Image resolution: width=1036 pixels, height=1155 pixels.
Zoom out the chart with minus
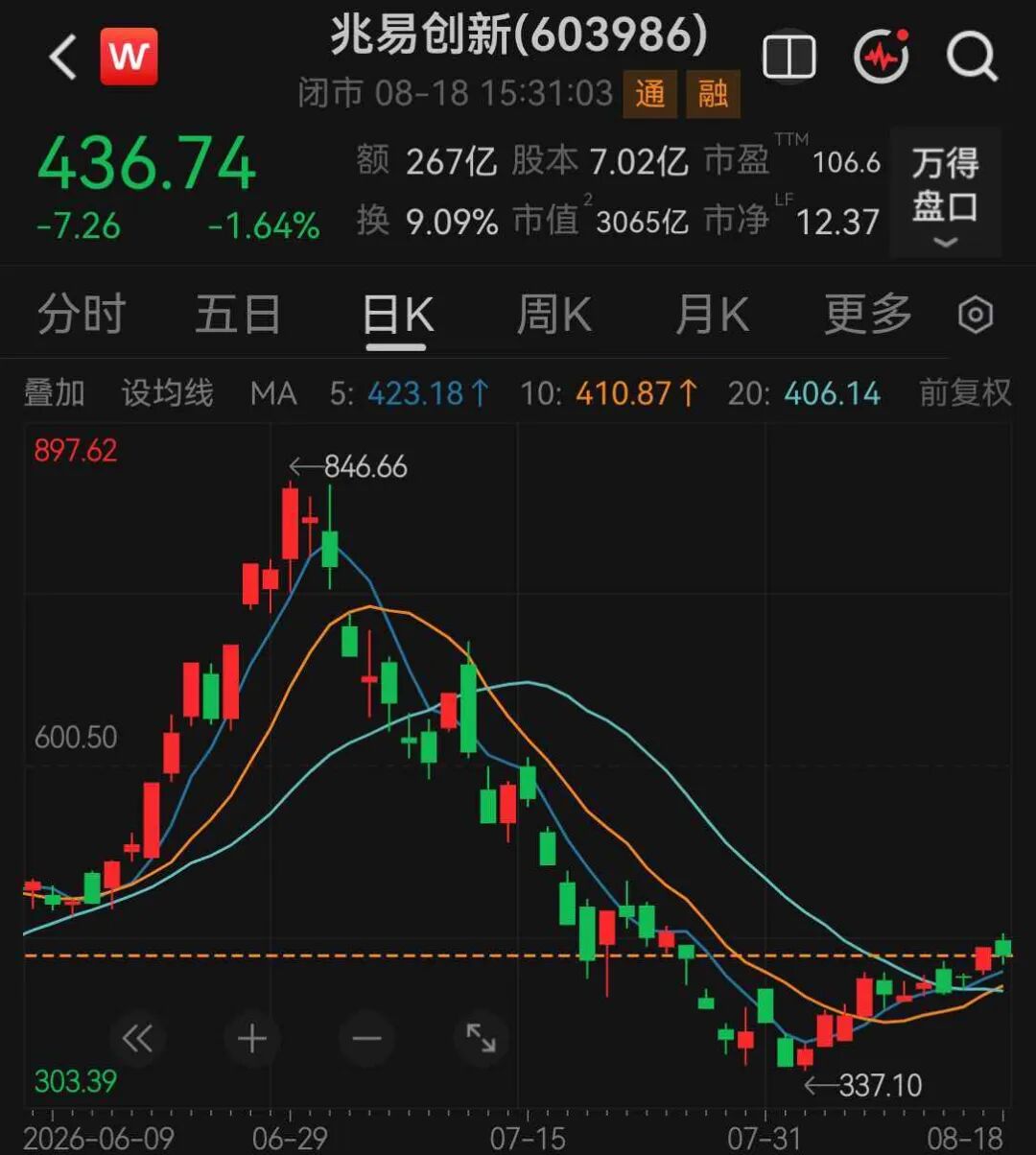click(x=366, y=1038)
